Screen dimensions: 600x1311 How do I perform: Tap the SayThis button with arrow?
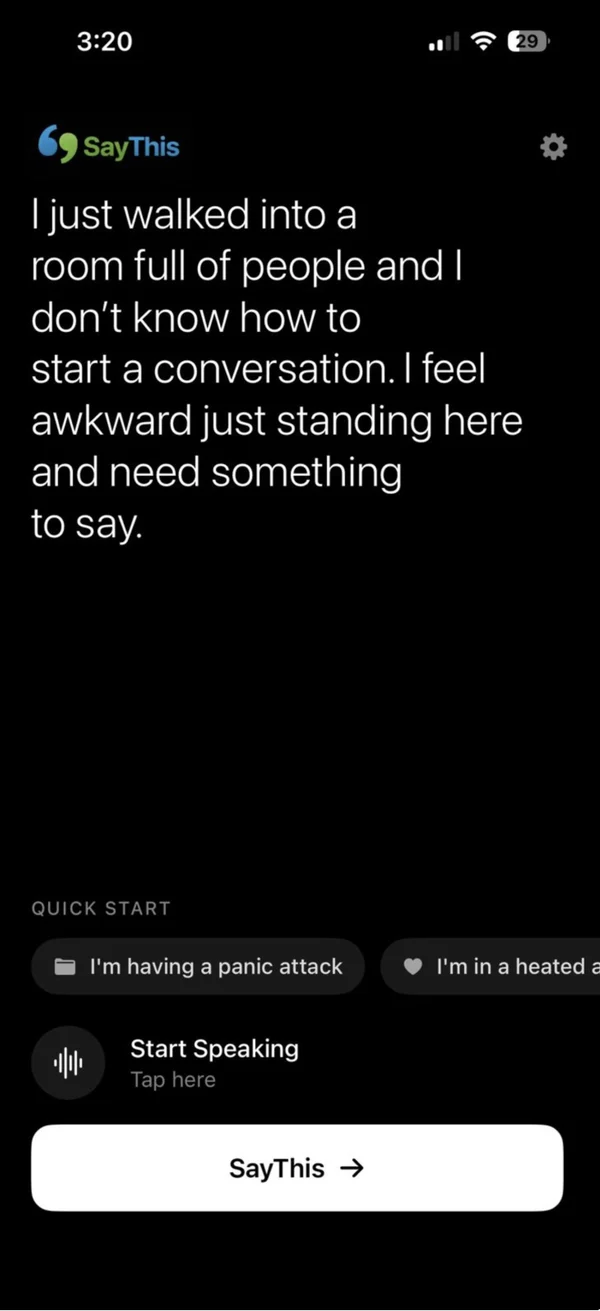[x=297, y=1168]
